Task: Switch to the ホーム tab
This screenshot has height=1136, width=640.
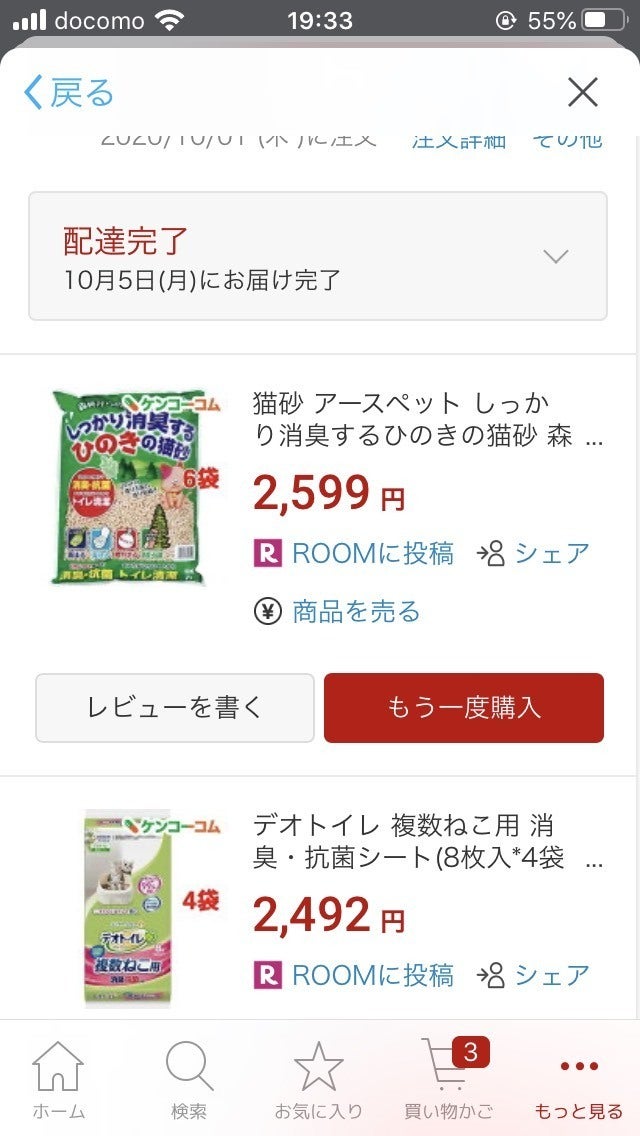Action: click(x=58, y=1080)
